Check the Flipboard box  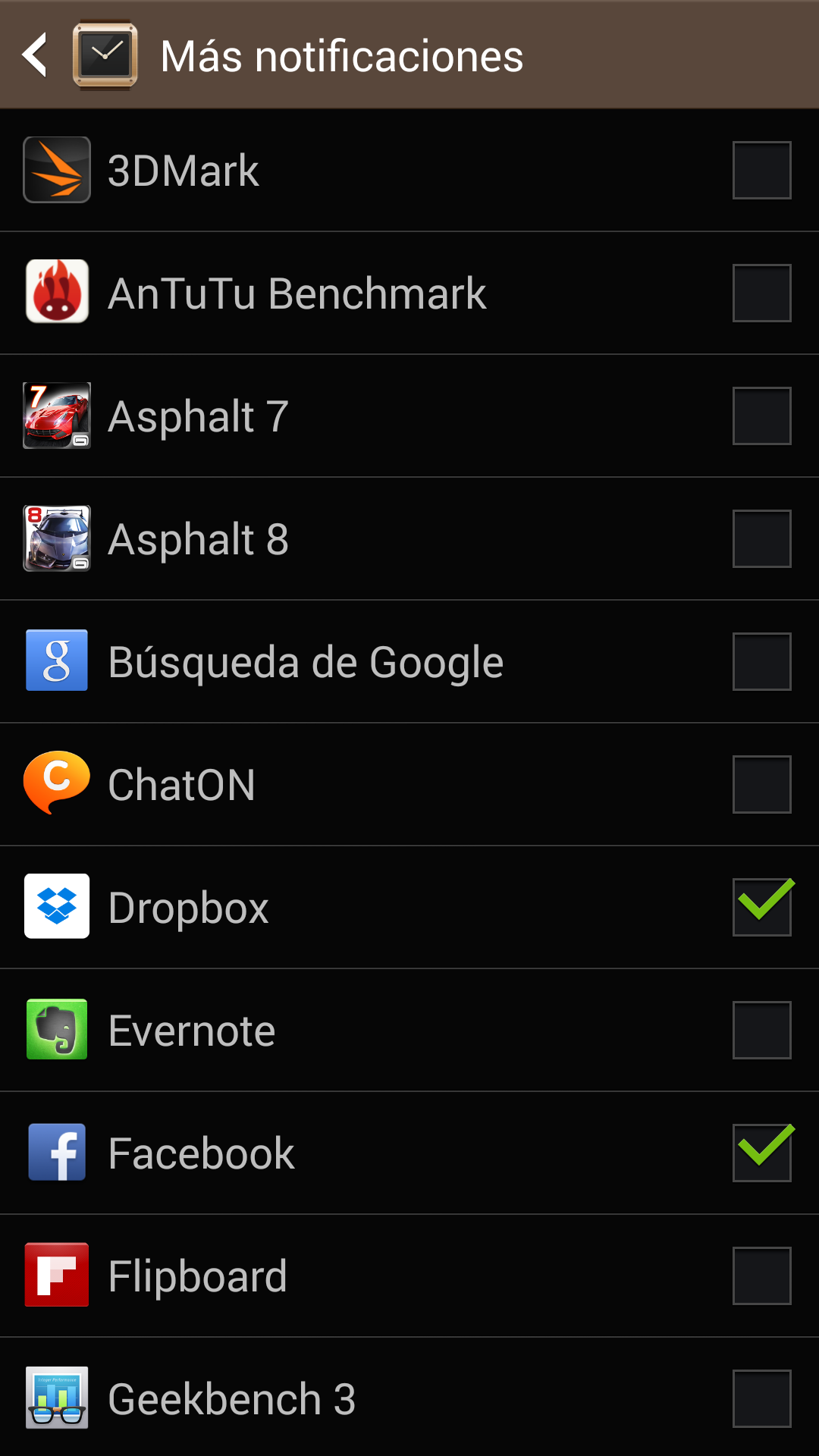761,1276
